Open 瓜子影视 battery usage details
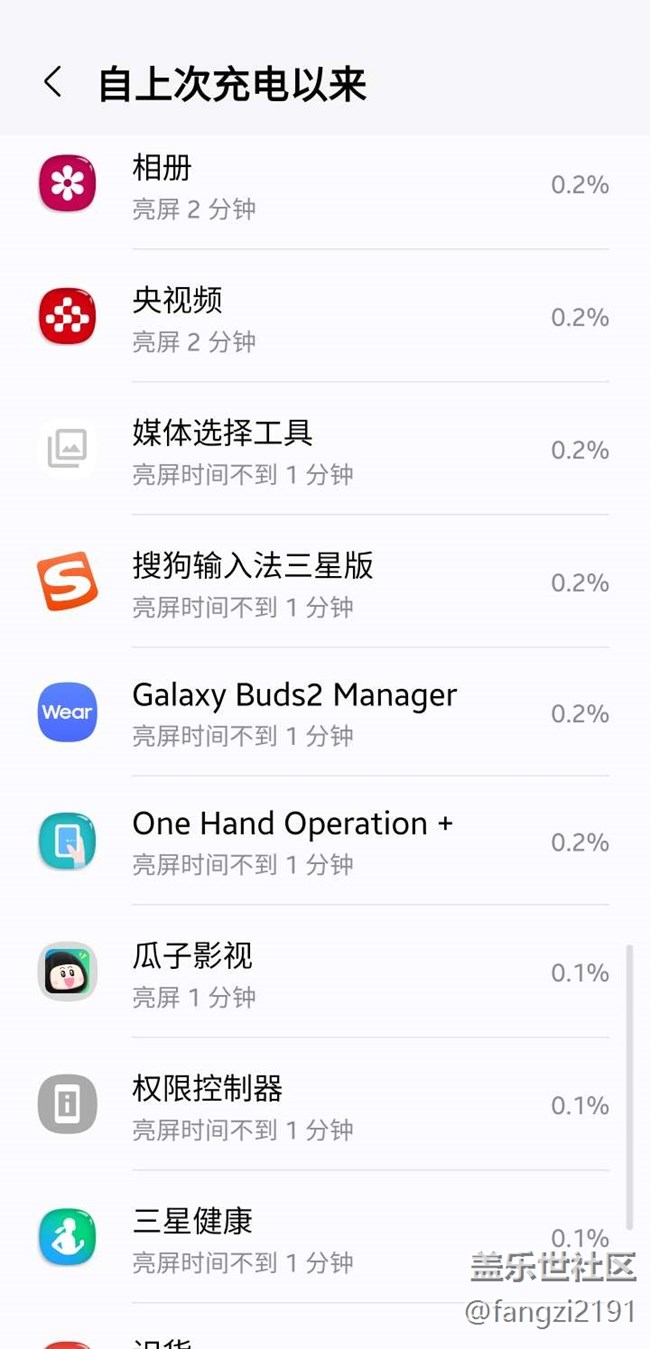The width and height of the screenshot is (650, 1349). click(x=324, y=973)
